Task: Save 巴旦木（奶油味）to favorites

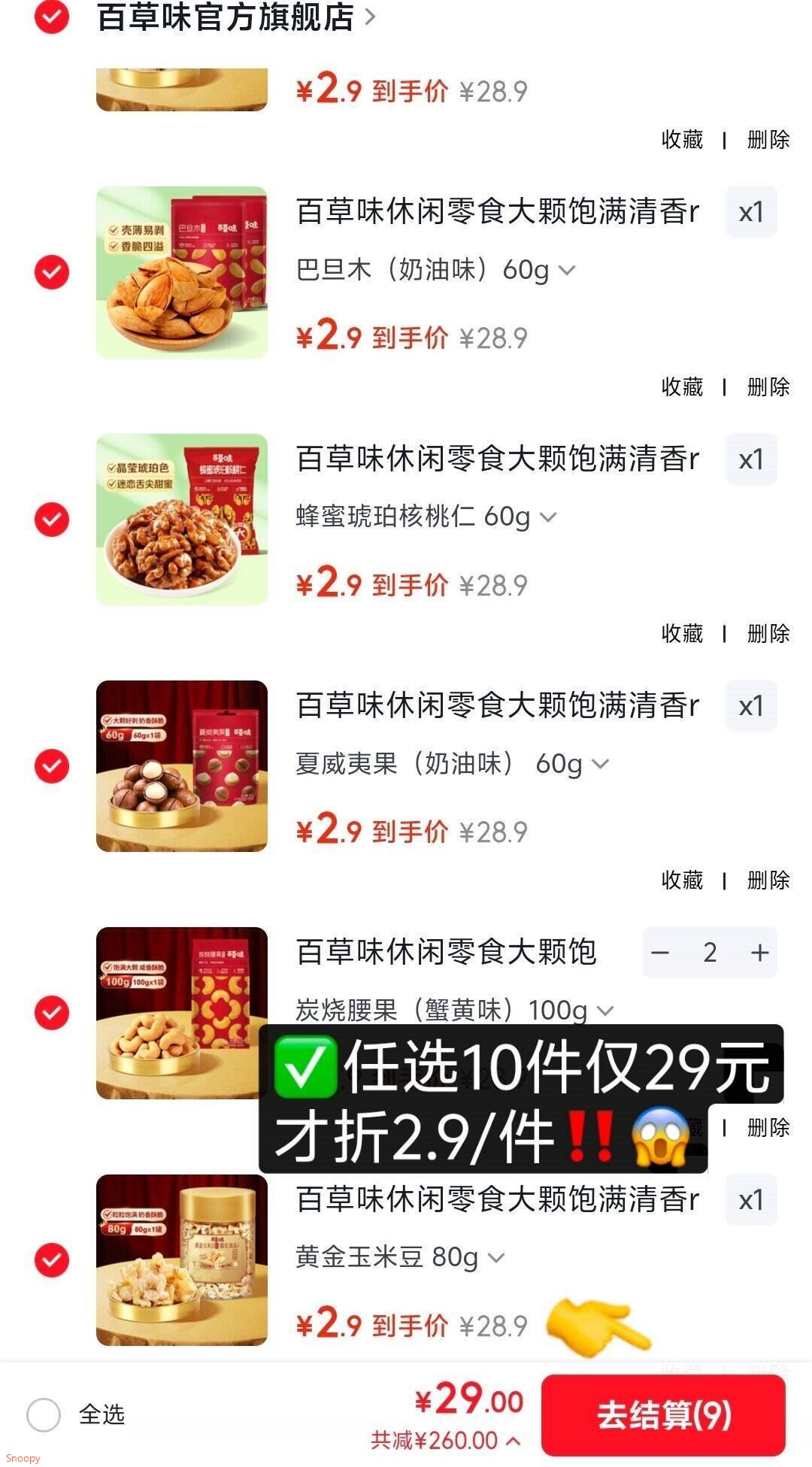Action: click(682, 386)
